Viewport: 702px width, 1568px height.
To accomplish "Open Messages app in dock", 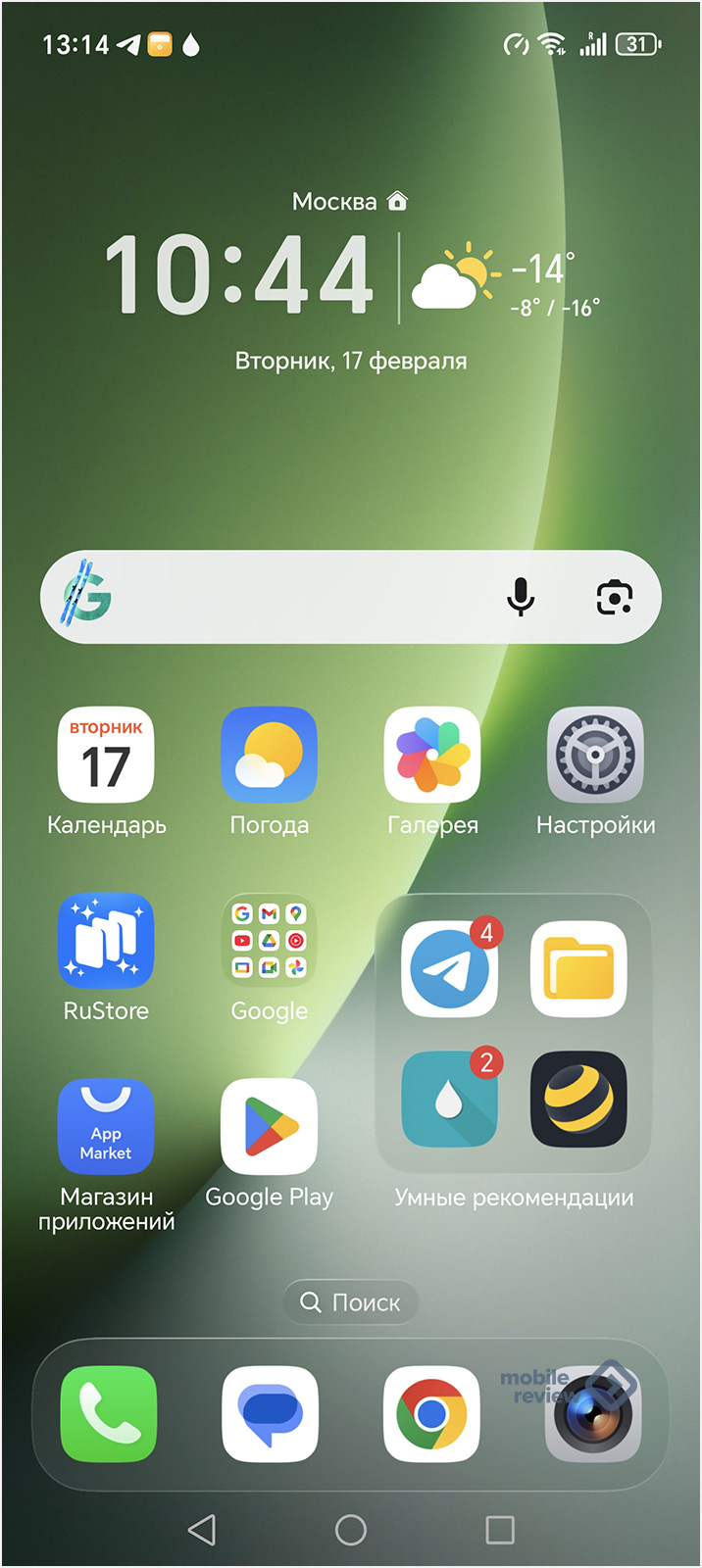I will [270, 1414].
